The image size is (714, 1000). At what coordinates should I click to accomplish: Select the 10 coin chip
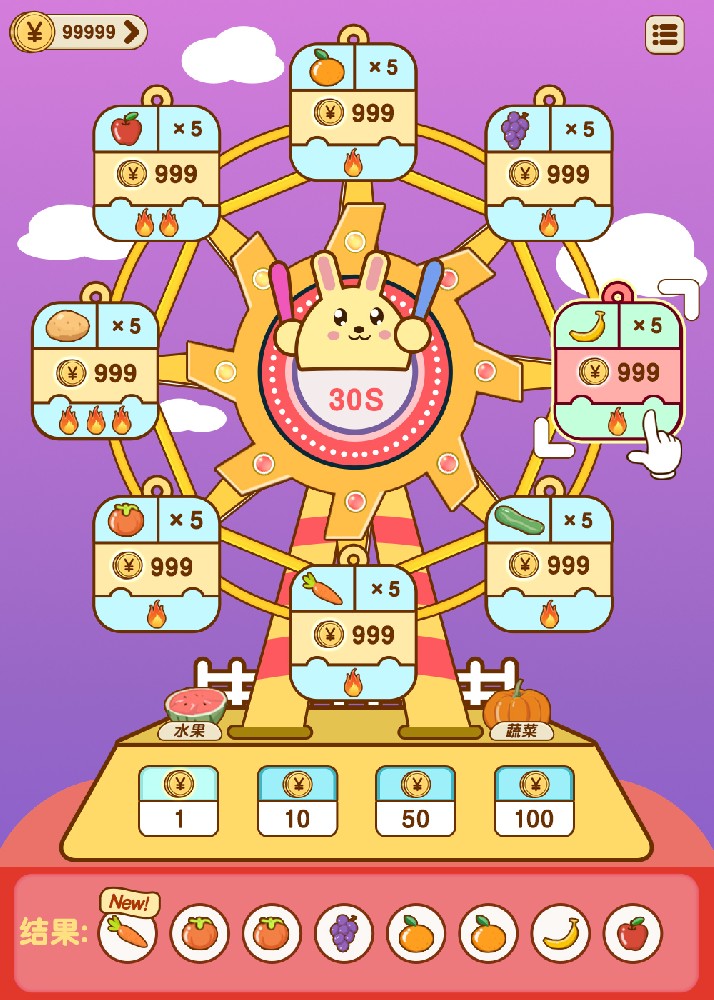pos(297,801)
